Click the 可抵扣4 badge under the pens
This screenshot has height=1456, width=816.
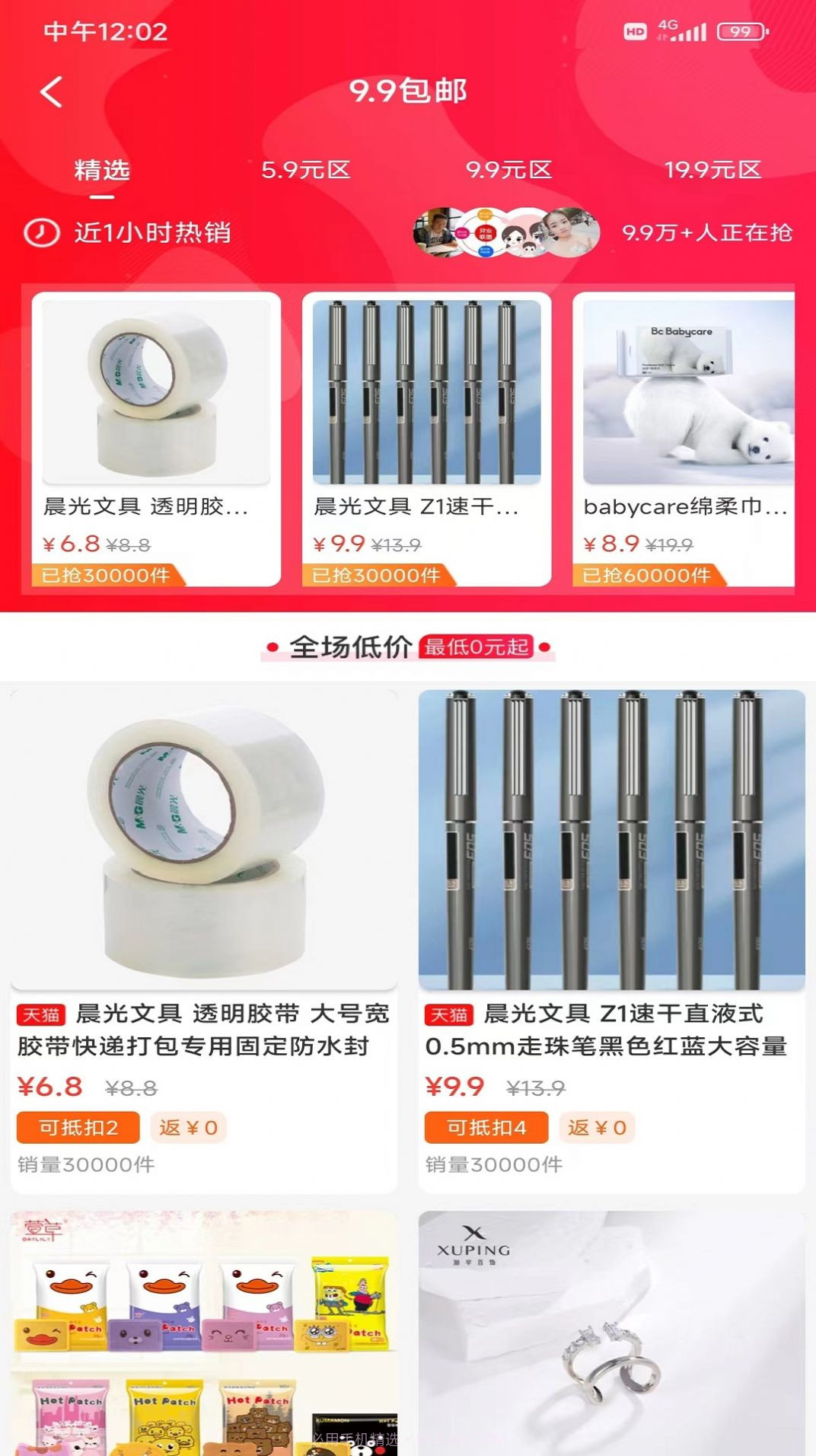487,1129
